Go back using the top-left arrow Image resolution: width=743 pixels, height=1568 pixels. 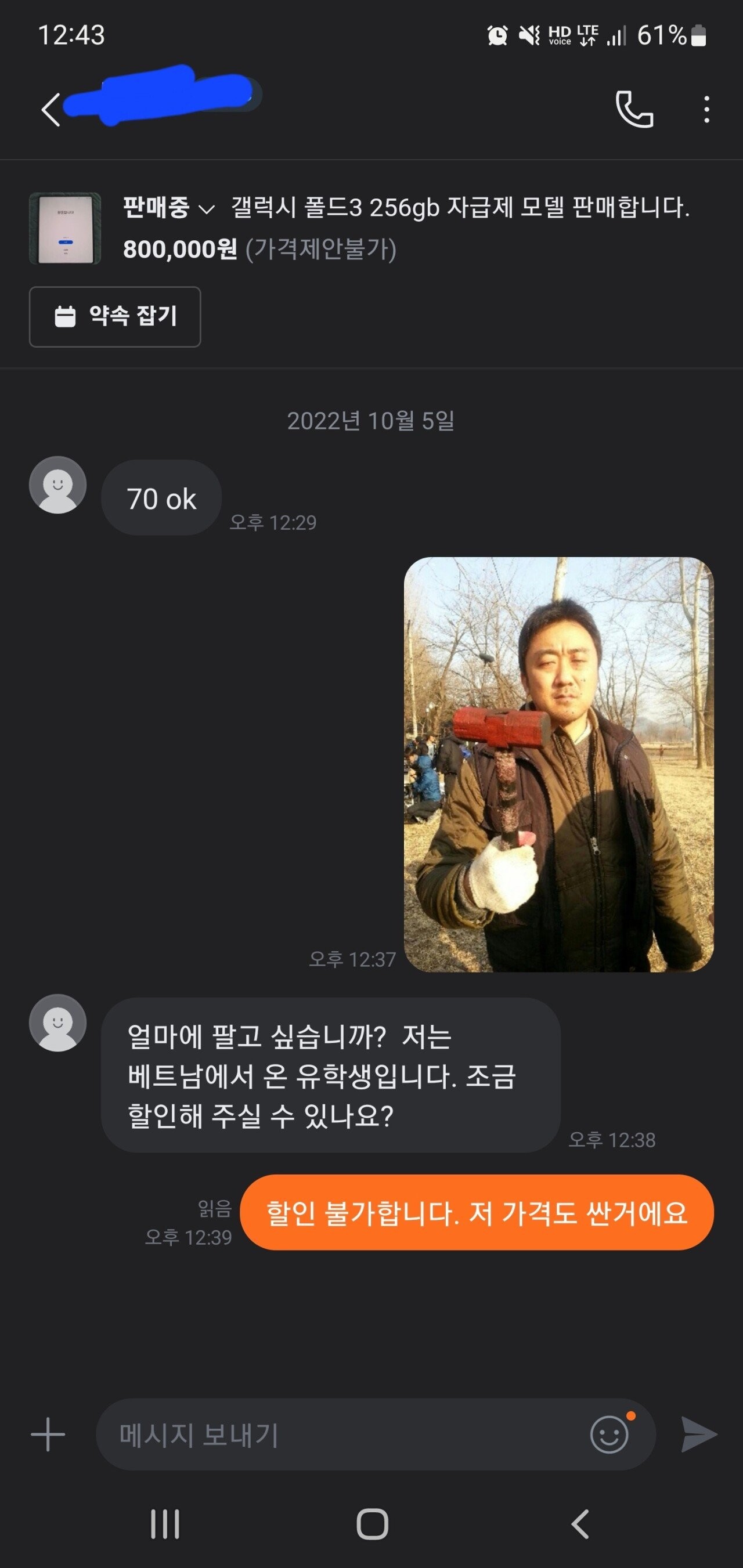[51, 110]
